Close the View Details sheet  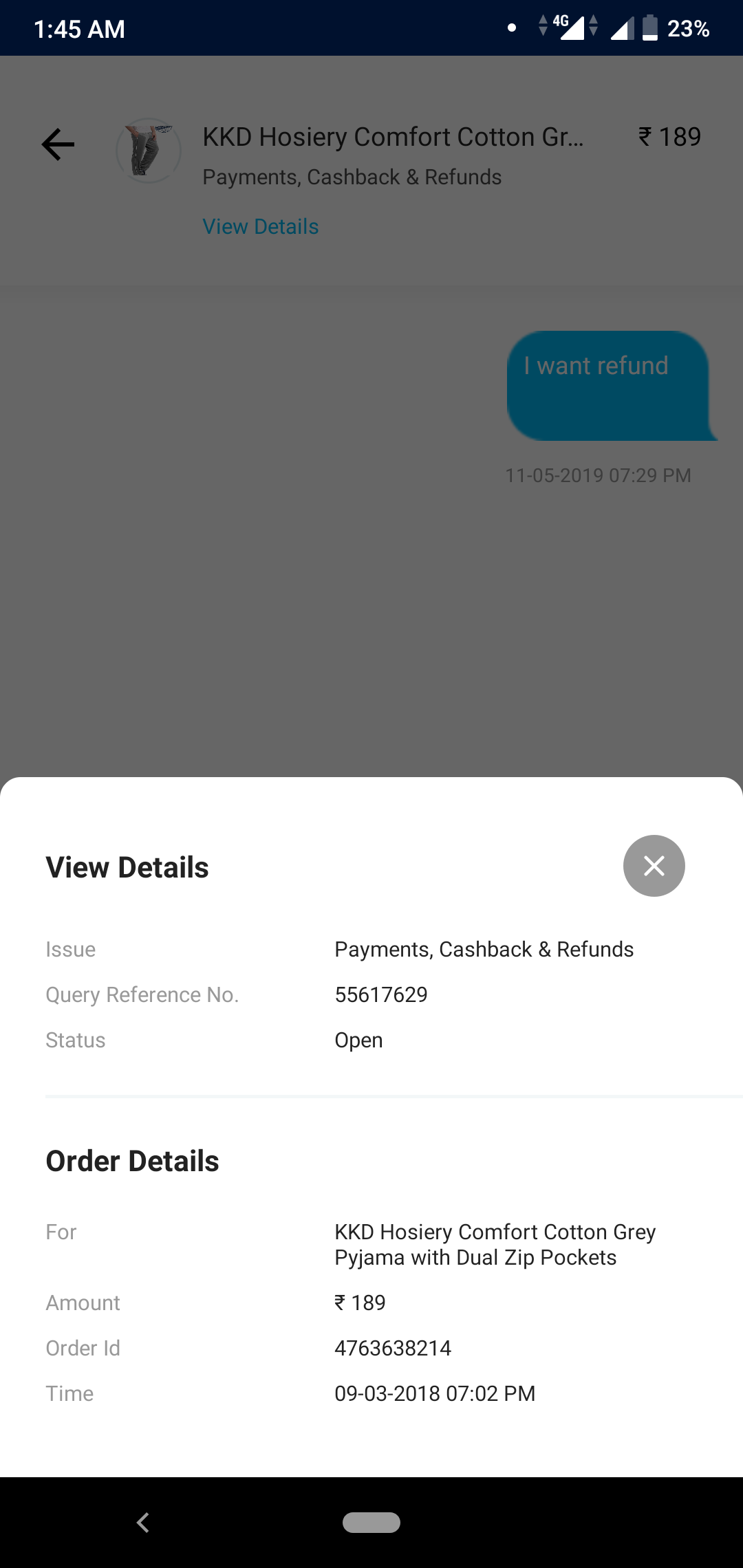point(654,866)
